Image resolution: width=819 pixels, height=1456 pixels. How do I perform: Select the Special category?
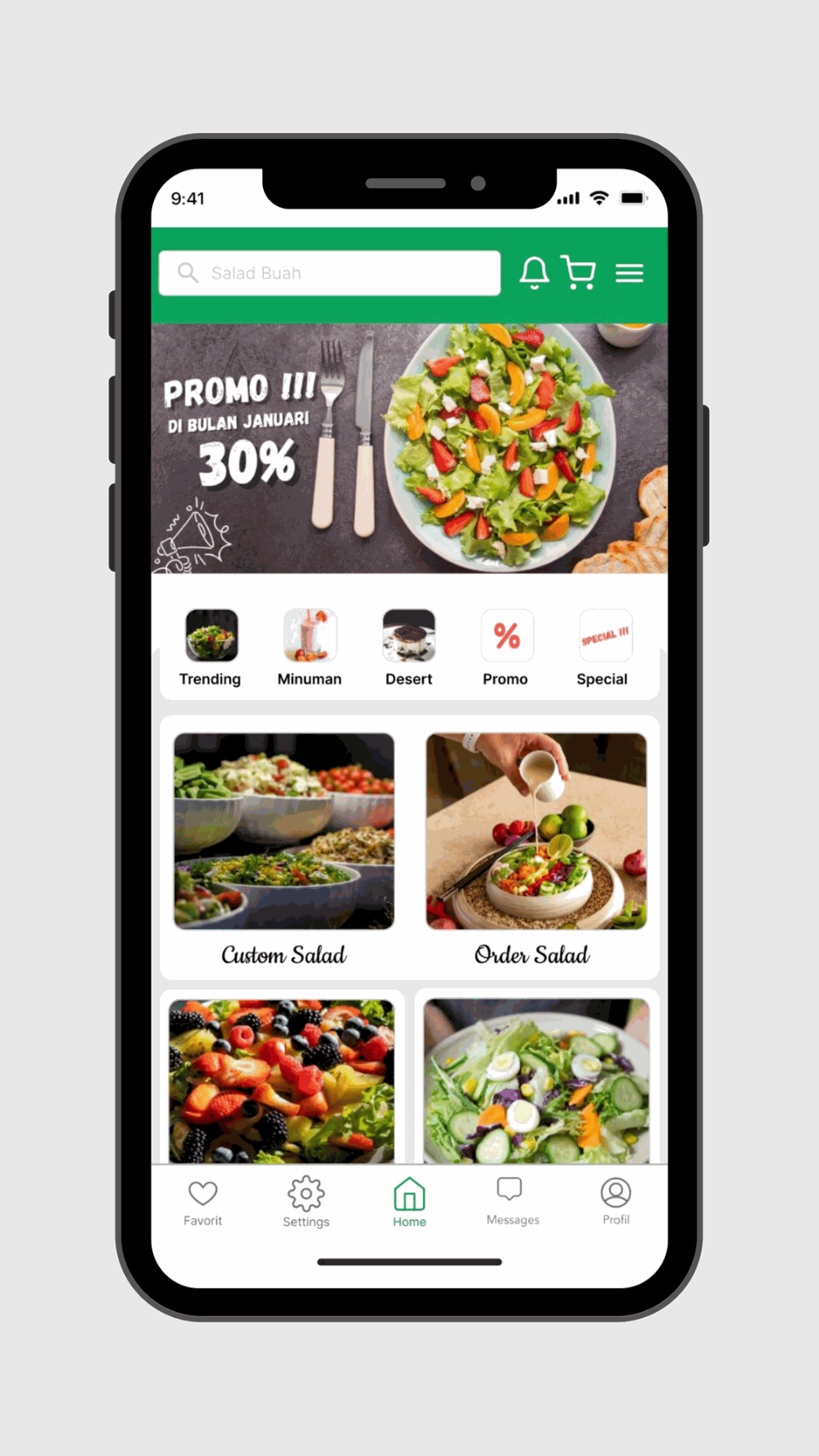pos(604,647)
